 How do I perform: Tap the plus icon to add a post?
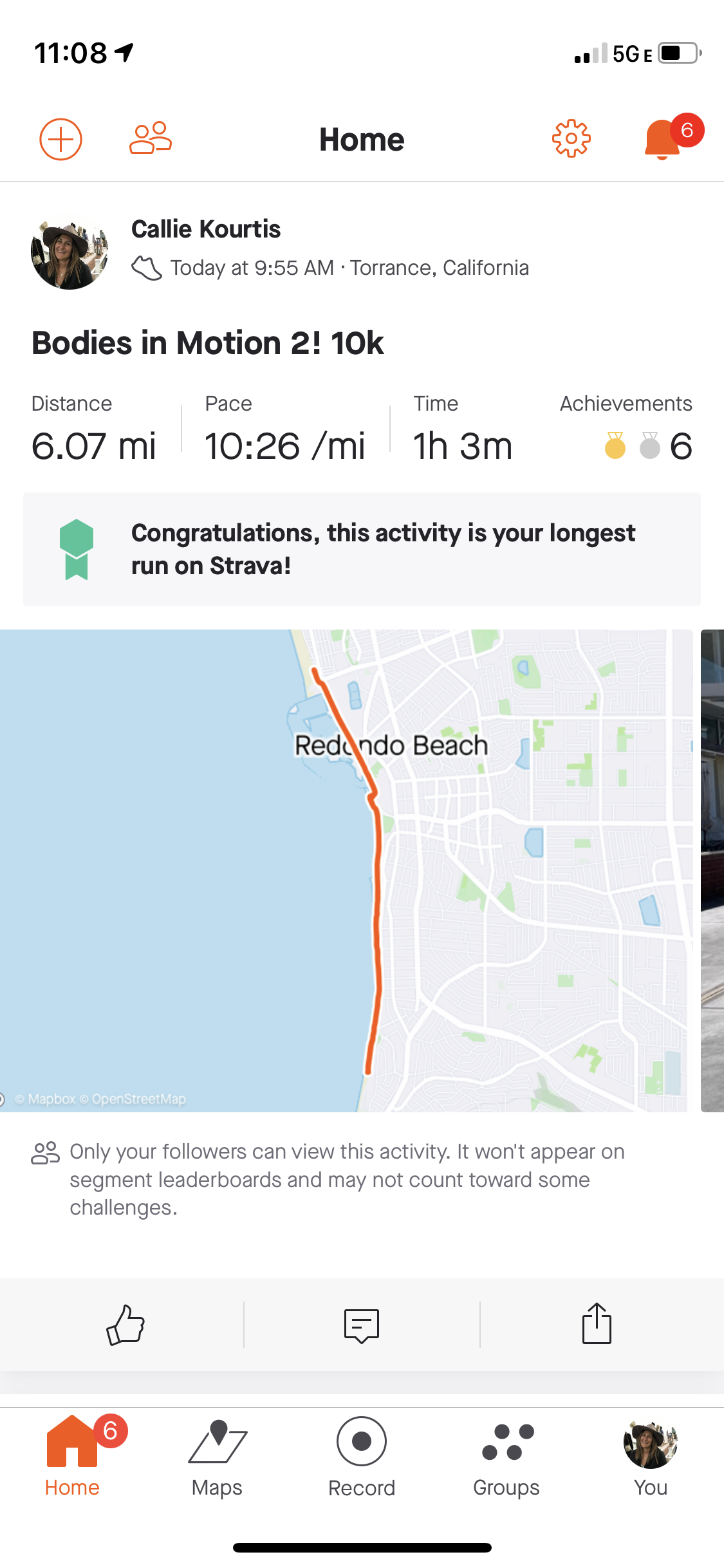(60, 139)
